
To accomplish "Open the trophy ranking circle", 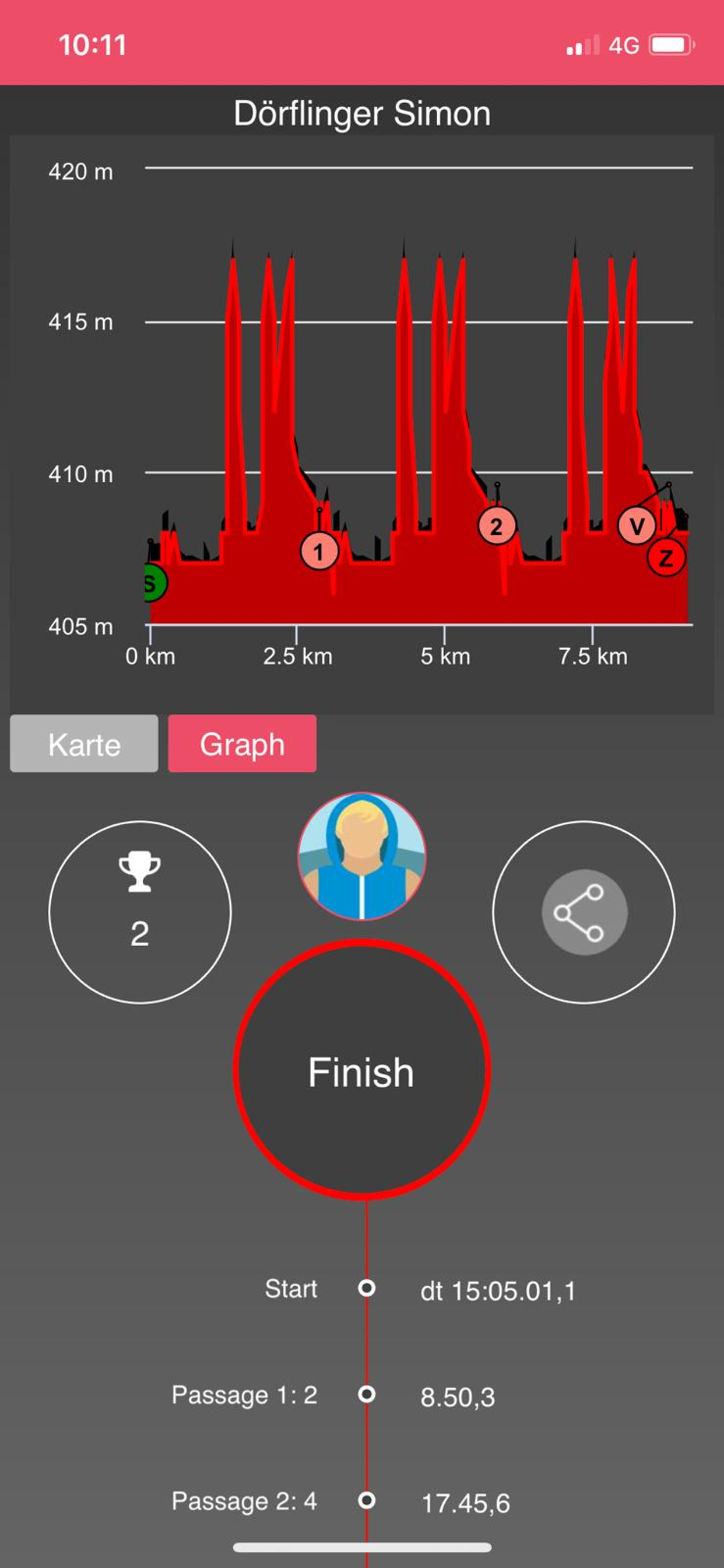I will pos(140,912).
